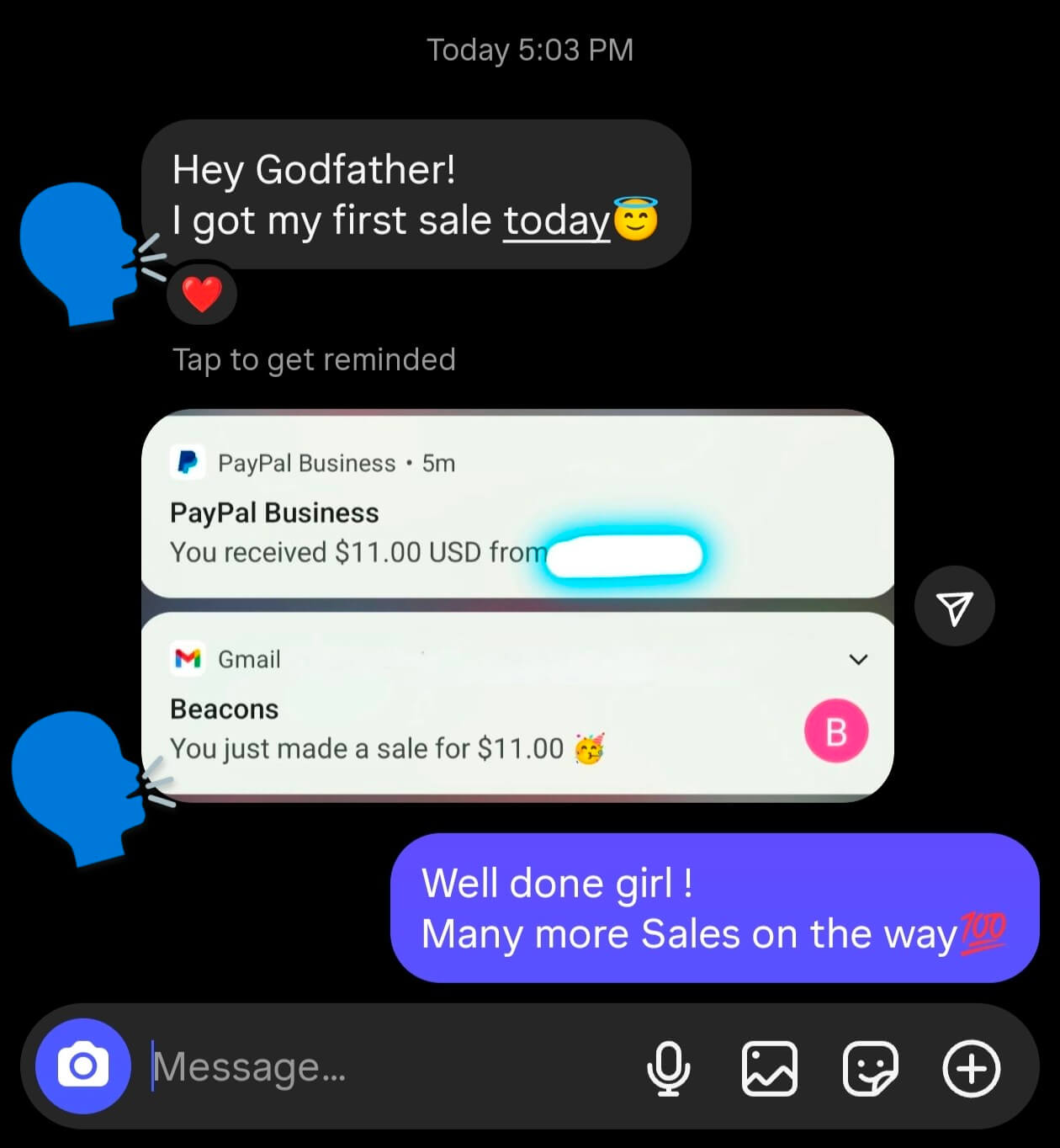This screenshot has width=1060, height=1148.
Task: Record a voice message with the microphone
Action: tap(668, 1068)
